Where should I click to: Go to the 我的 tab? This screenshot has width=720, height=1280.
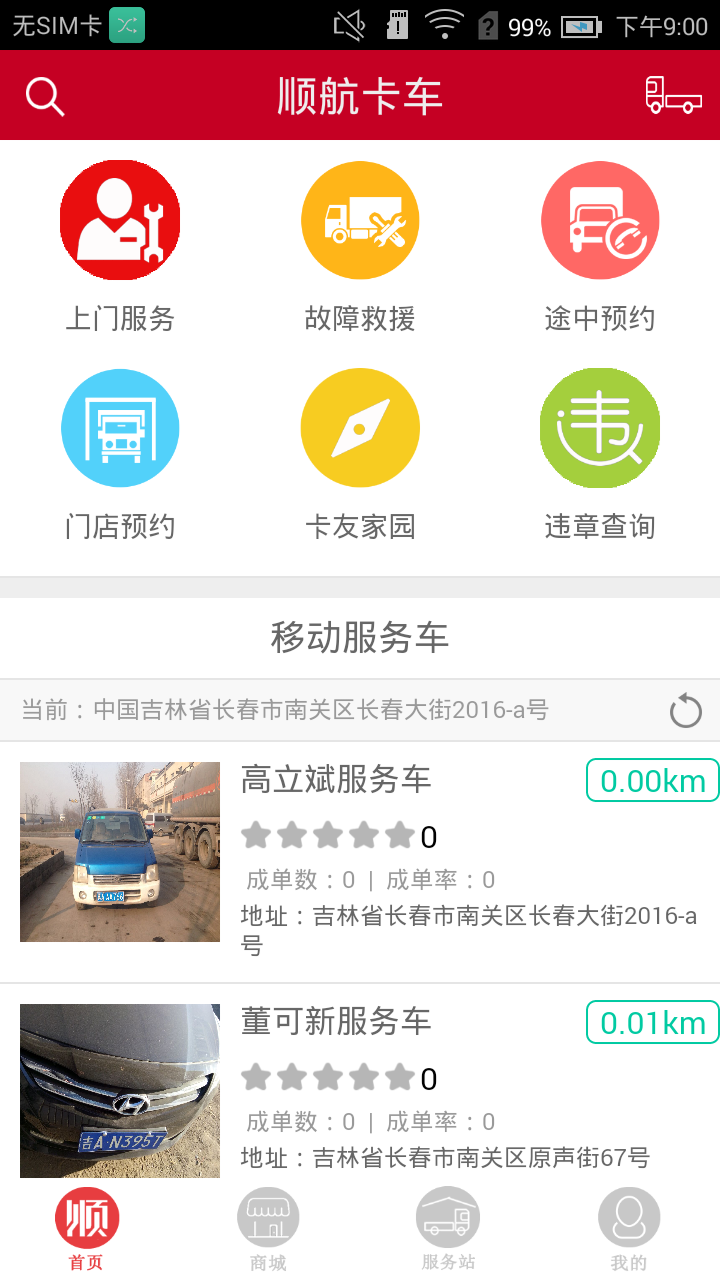tap(628, 1229)
